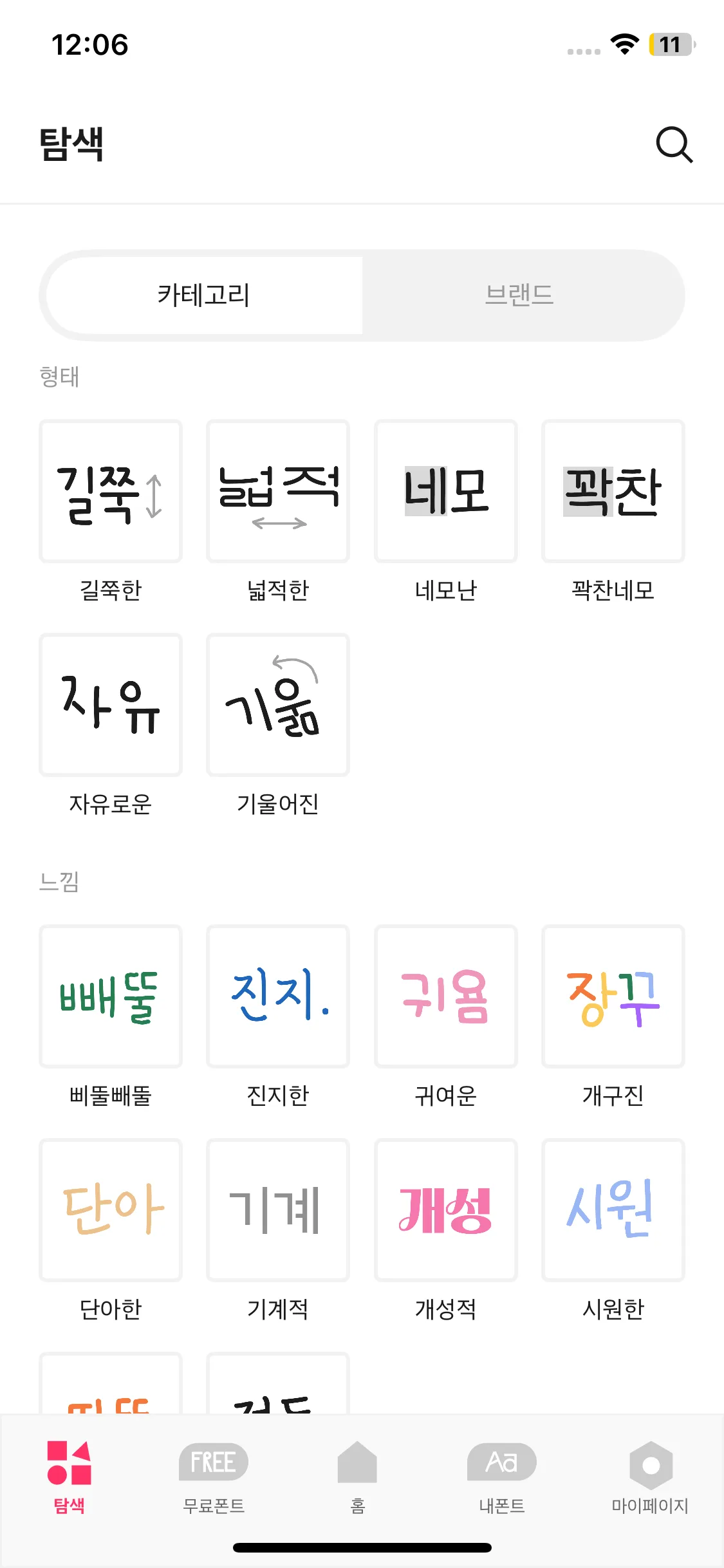The width and height of the screenshot is (724, 1568).
Task: Select the 카테고리 tab
Action: [203, 295]
